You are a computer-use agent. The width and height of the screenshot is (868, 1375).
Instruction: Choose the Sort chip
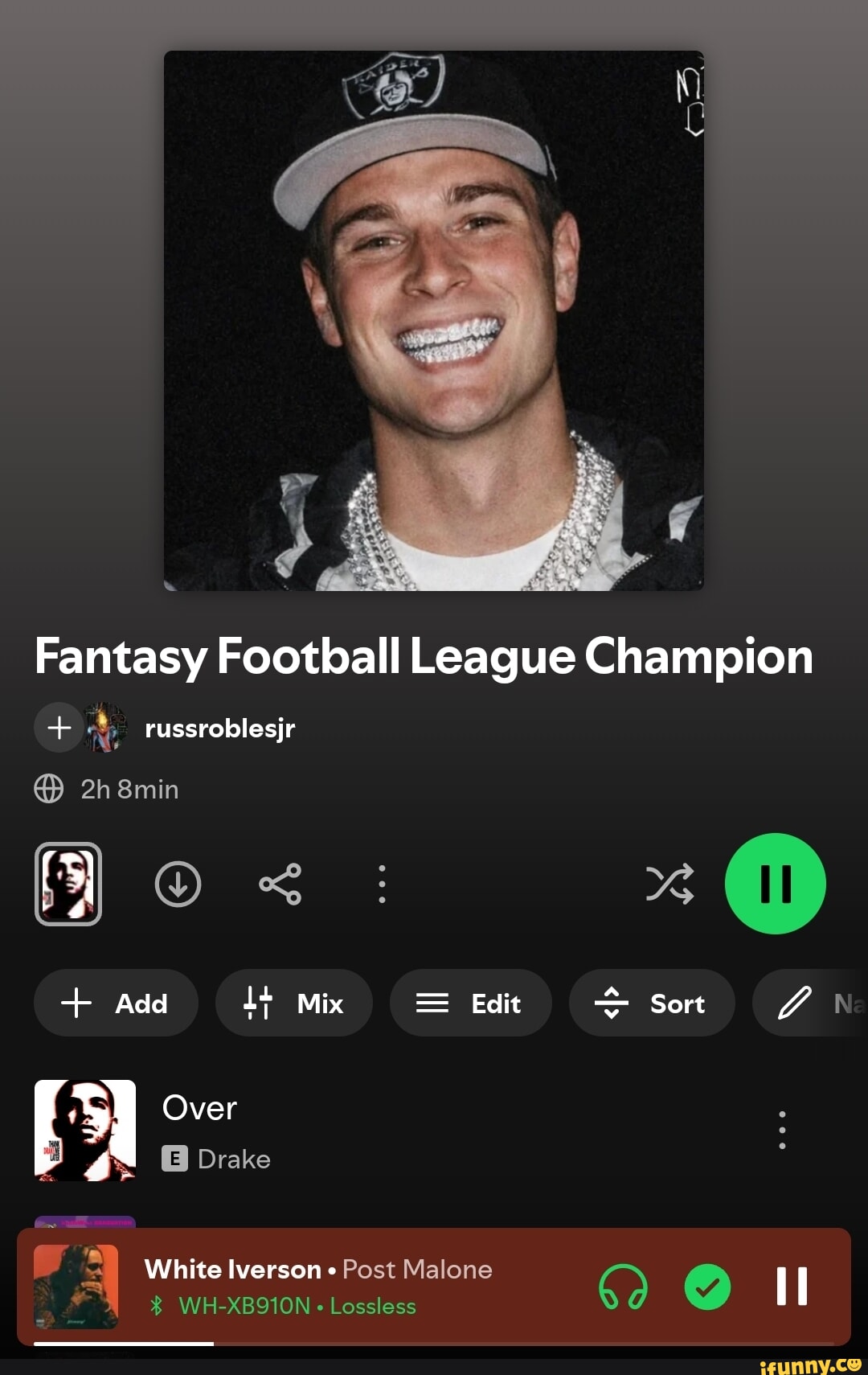click(651, 1003)
